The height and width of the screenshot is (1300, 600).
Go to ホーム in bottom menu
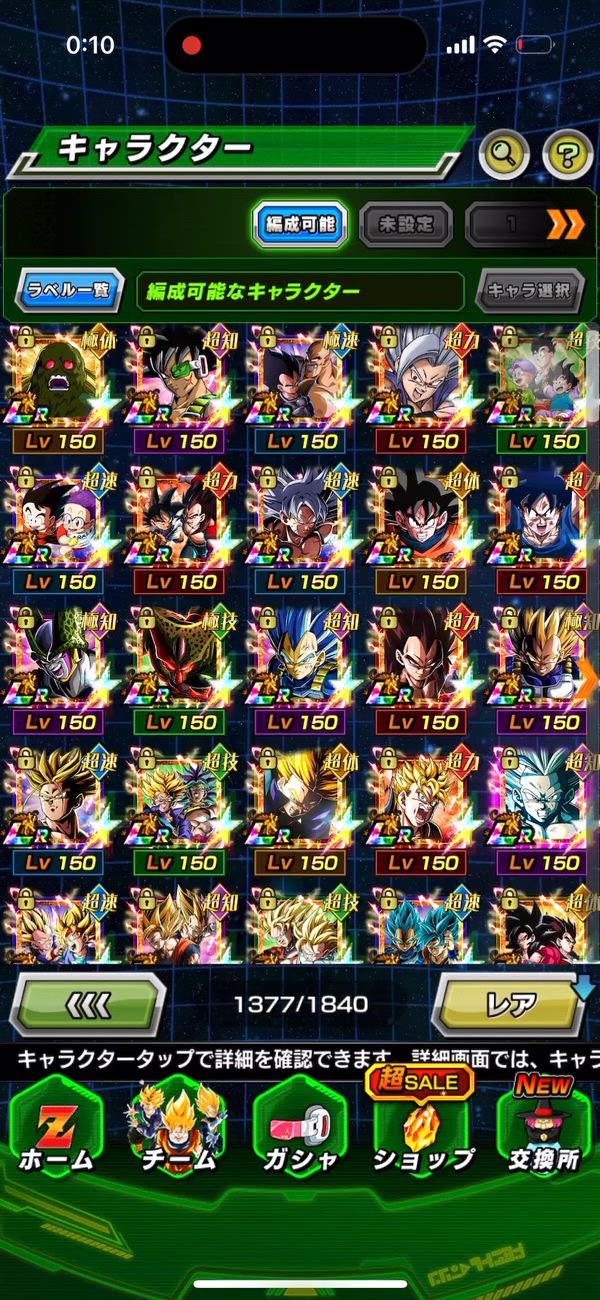(56, 1128)
